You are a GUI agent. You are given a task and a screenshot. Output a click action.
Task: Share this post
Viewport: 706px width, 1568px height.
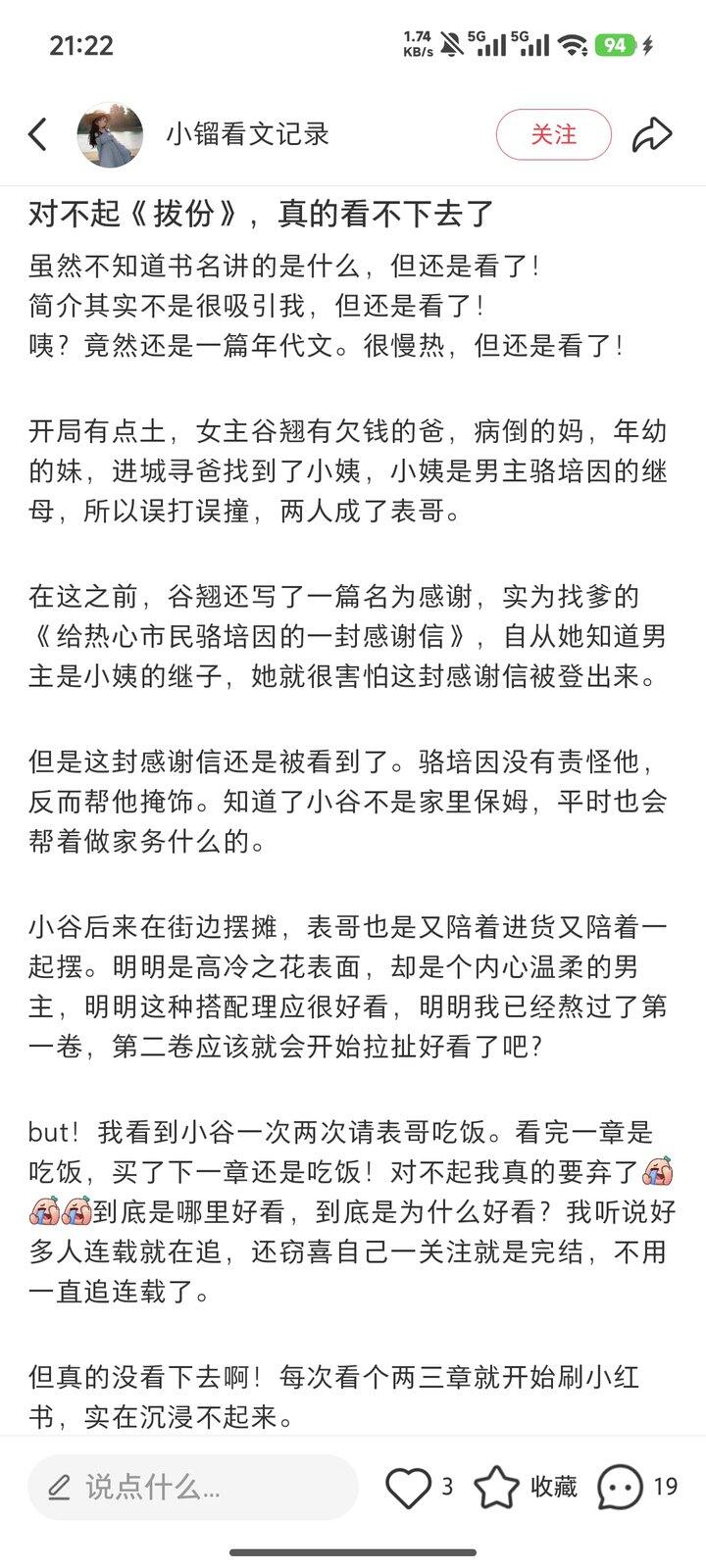click(652, 134)
